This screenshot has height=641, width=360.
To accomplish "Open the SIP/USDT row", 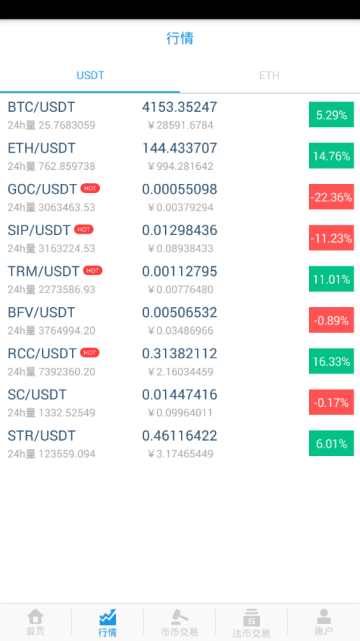I will [180, 238].
